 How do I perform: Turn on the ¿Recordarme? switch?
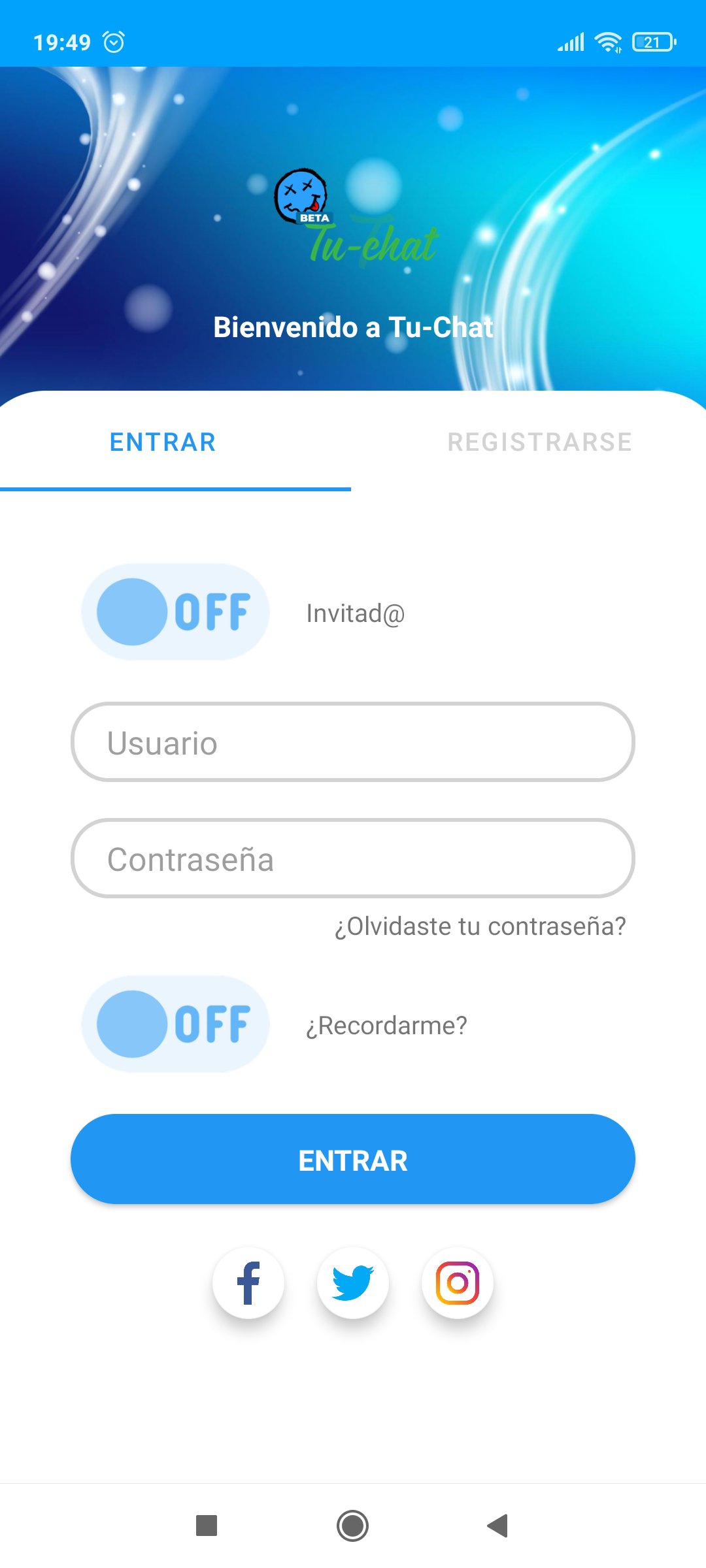click(175, 1024)
